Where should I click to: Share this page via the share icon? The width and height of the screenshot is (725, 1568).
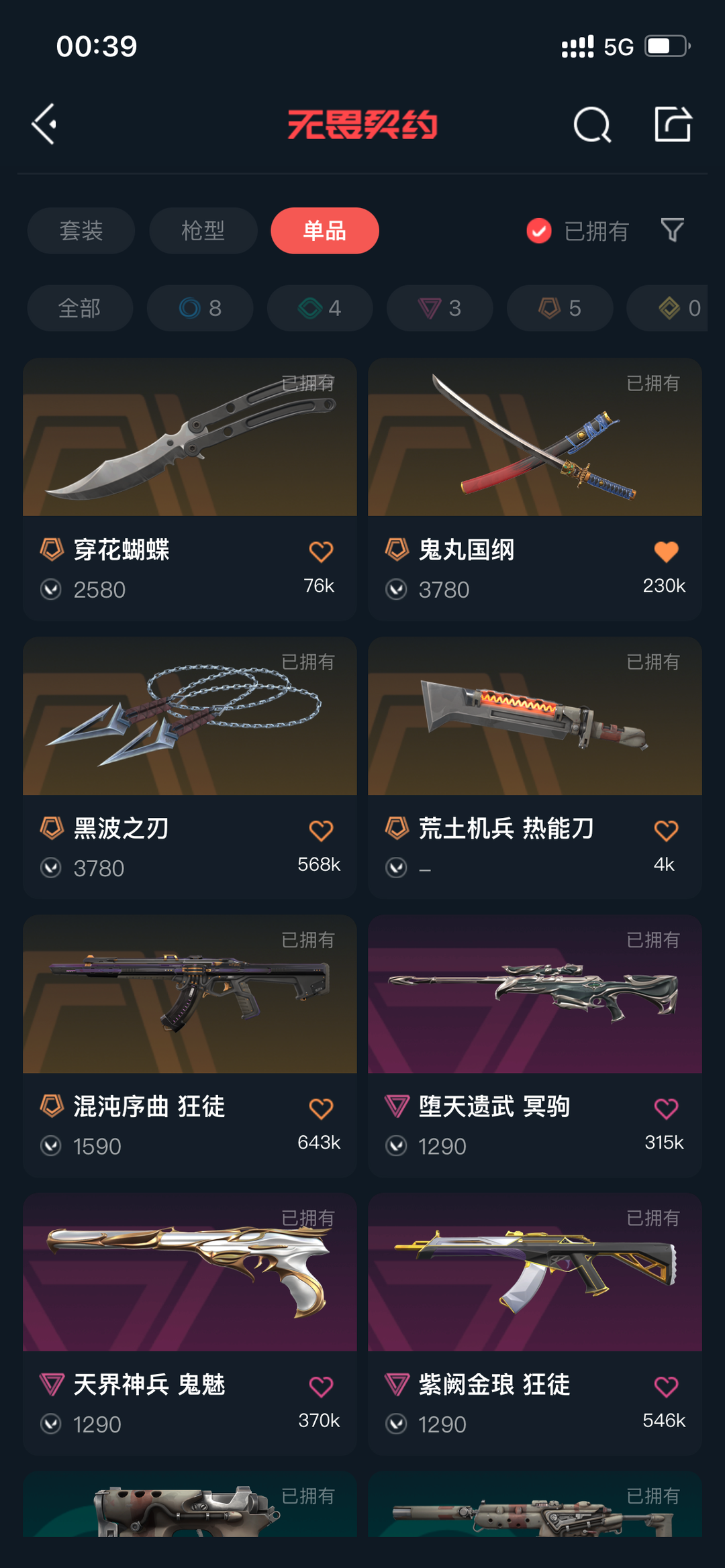[673, 124]
